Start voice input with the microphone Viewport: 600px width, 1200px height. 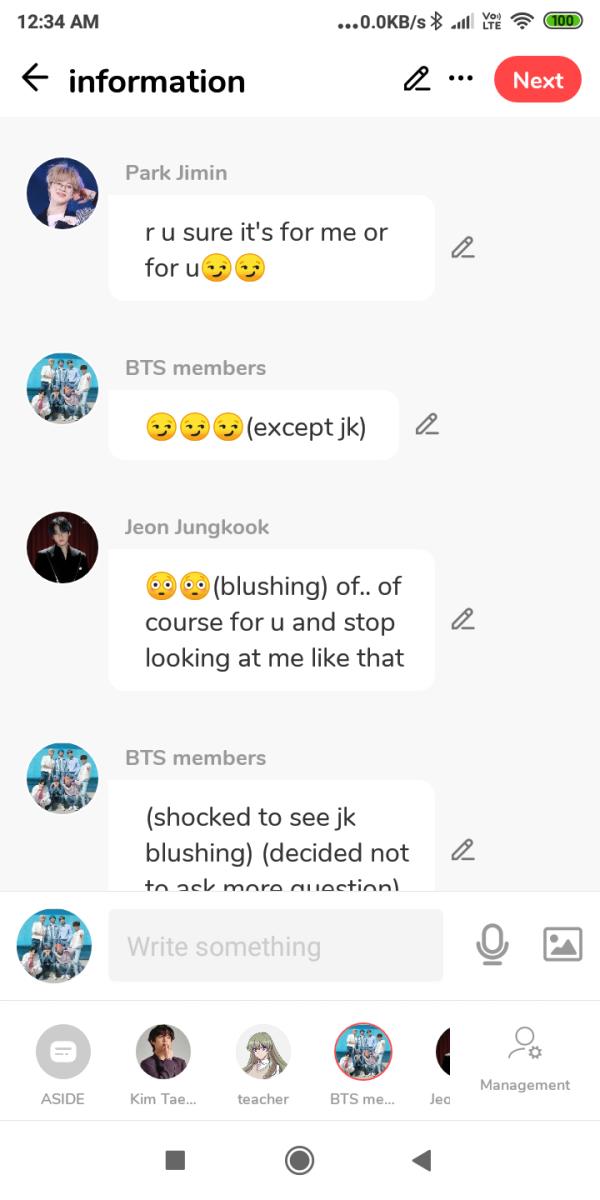point(492,944)
